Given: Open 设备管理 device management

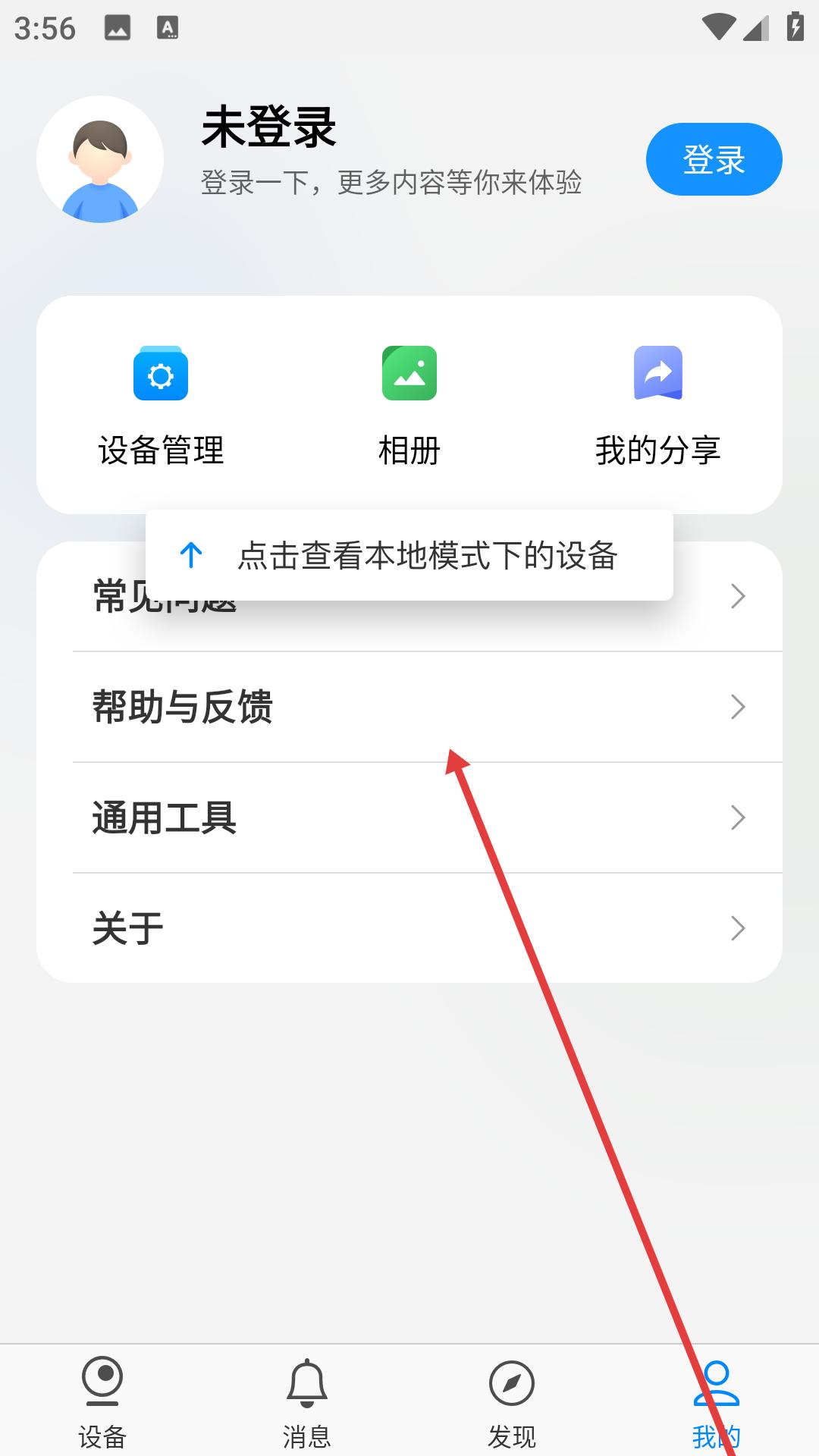Looking at the screenshot, I should pos(161,406).
